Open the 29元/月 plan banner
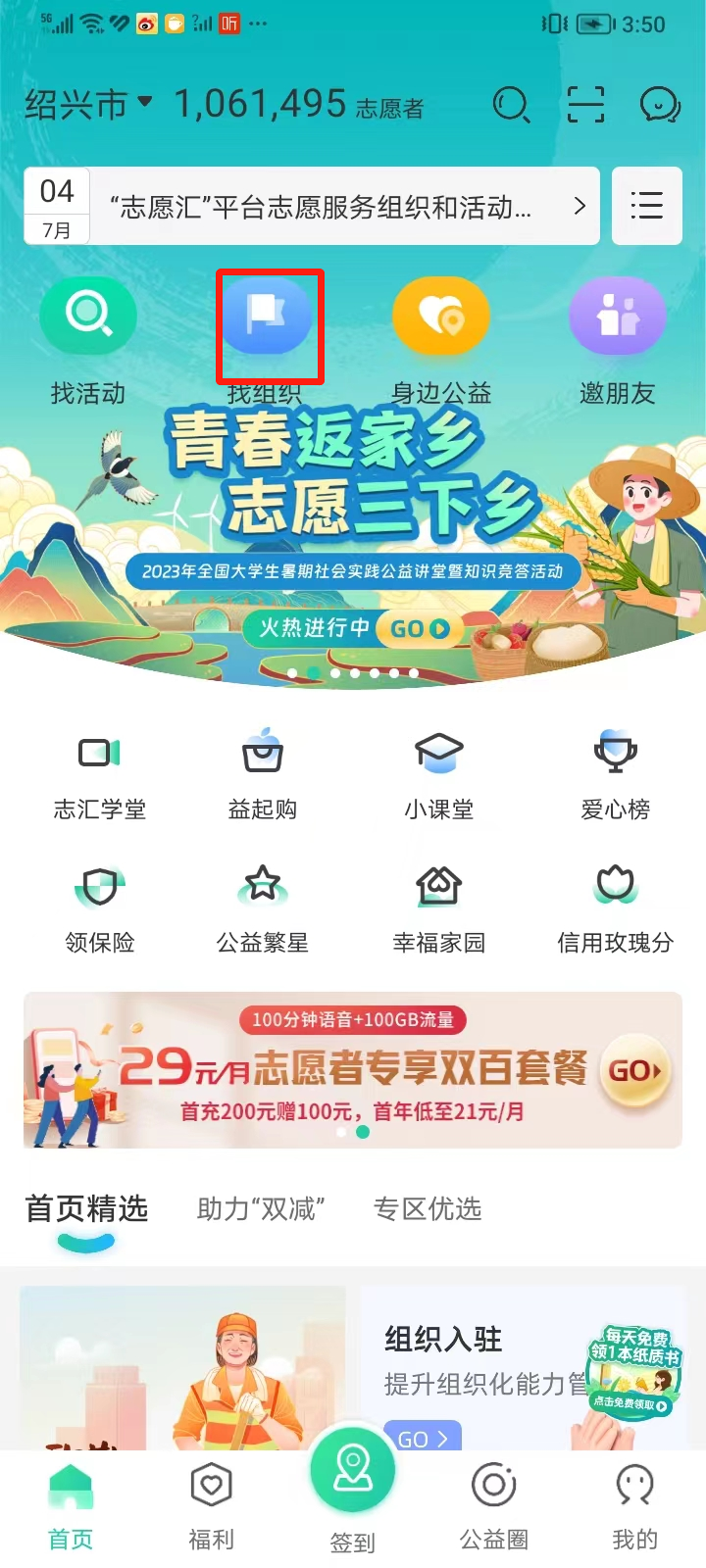This screenshot has width=706, height=1568. (x=353, y=1069)
